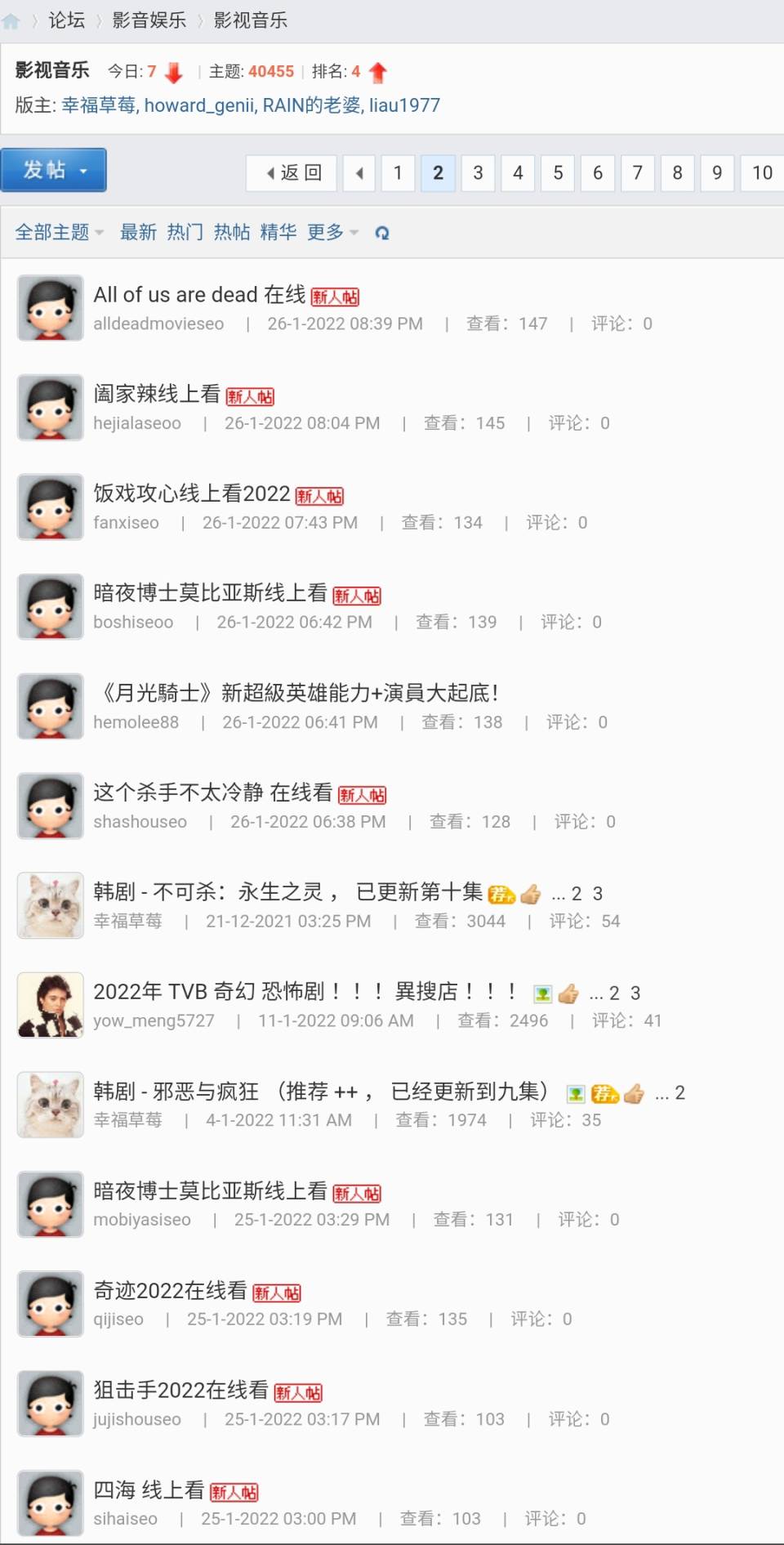The height and width of the screenshot is (1545, 784).
Task: Select the 精华 filter
Action: click(x=278, y=233)
